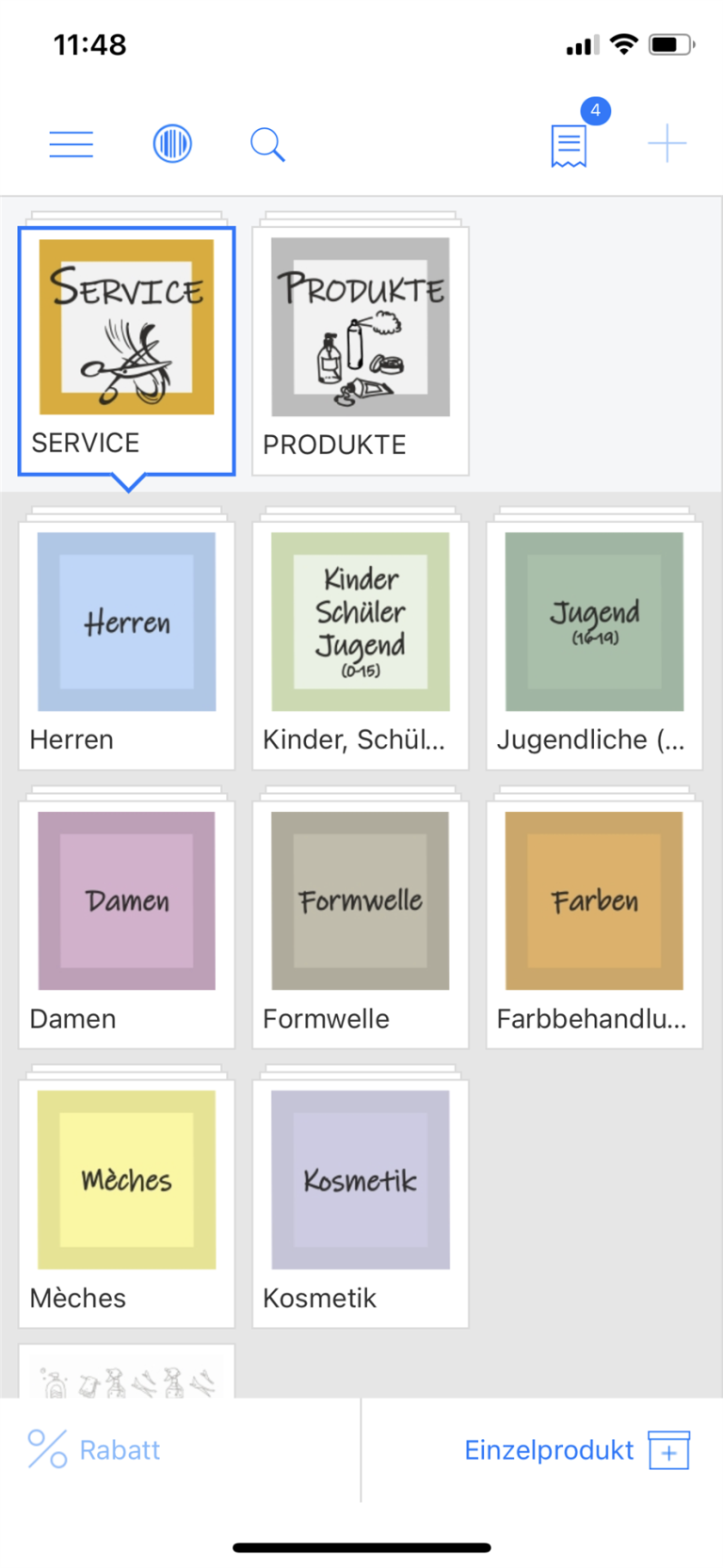Screen dimensions: 723x1568
Task: Open the Damen category
Action: [126, 924]
